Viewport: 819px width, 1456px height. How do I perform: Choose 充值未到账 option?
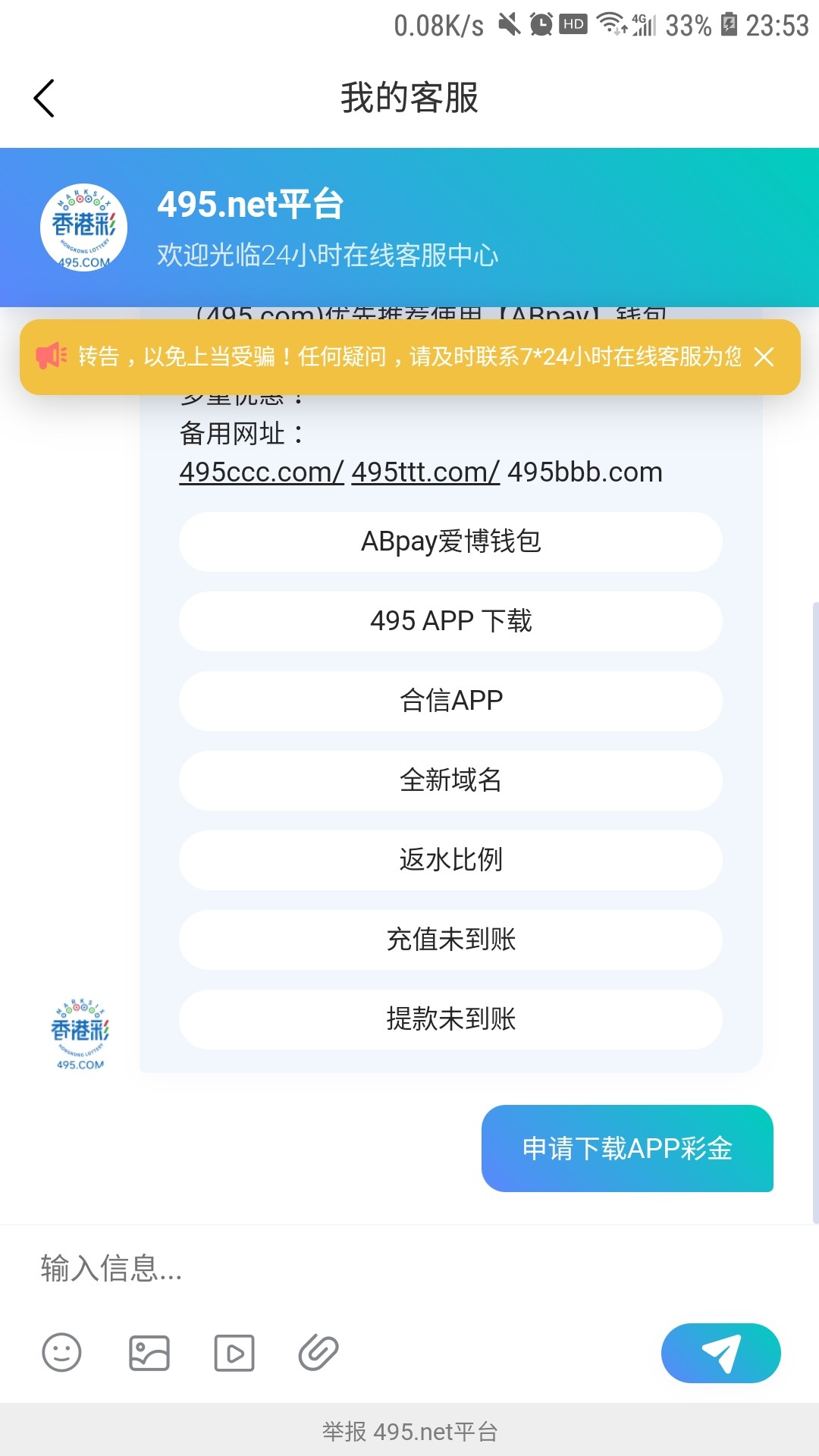click(450, 940)
